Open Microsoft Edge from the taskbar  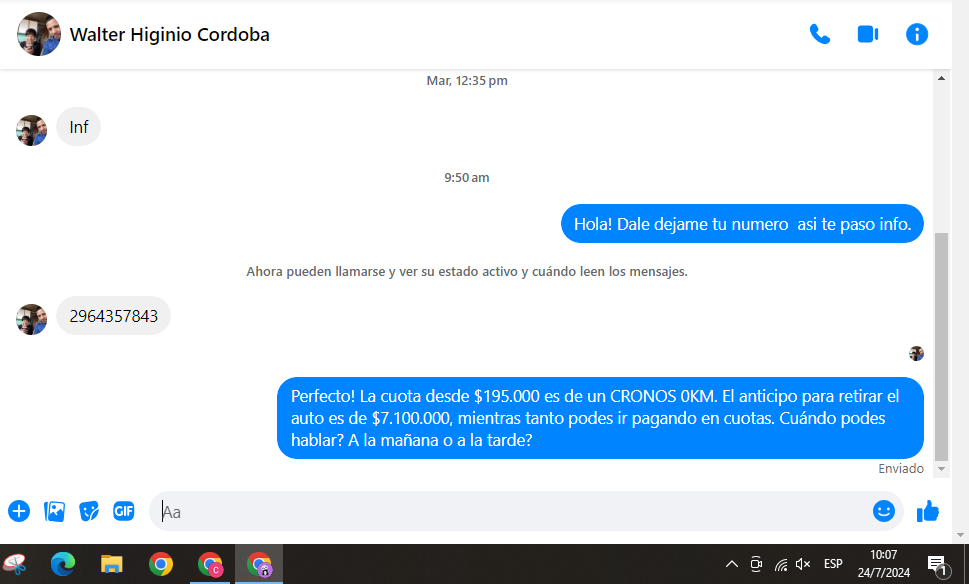[63, 564]
